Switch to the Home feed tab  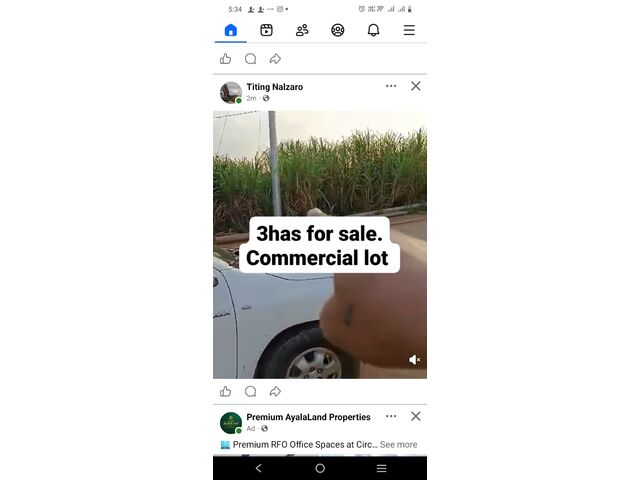tap(231, 30)
